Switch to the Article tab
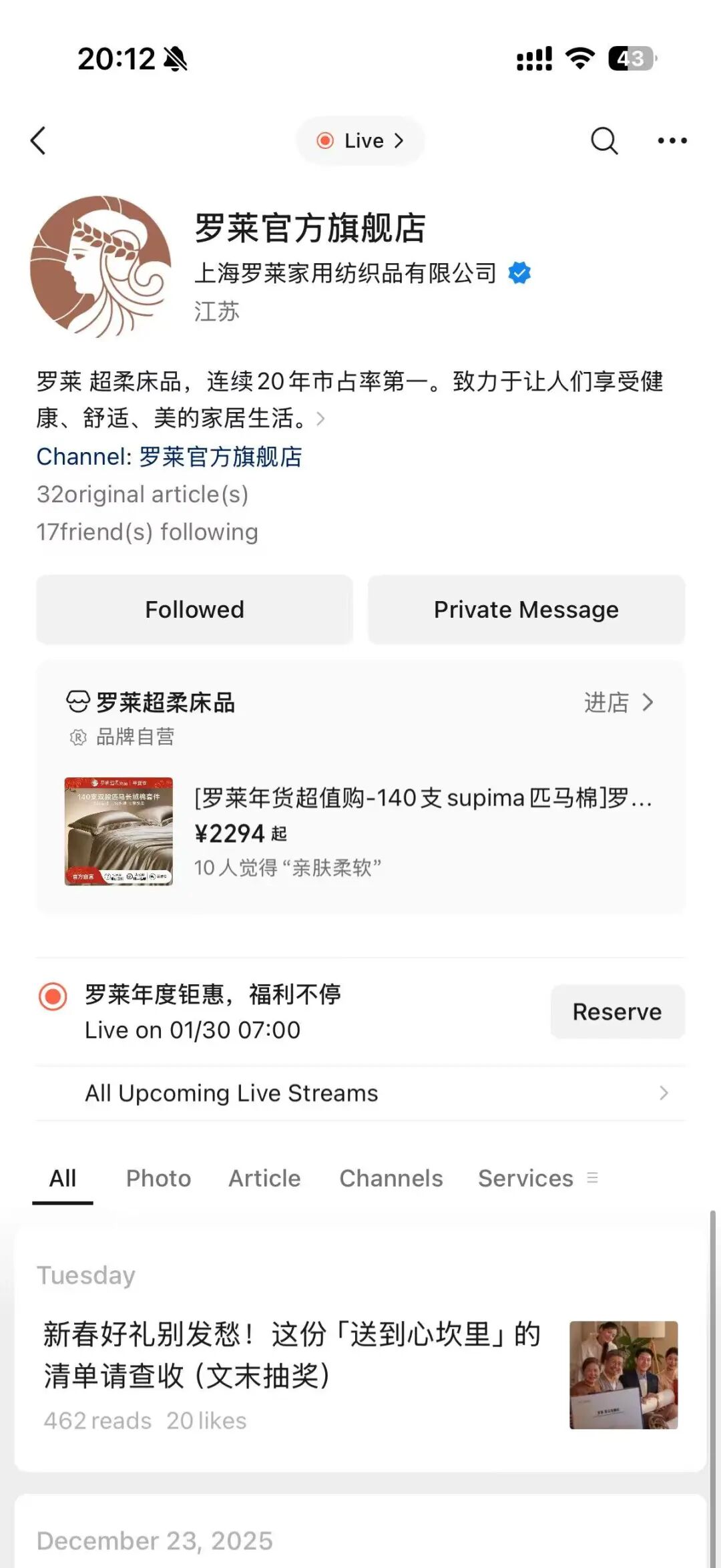This screenshot has width=721, height=1568. point(264,1179)
